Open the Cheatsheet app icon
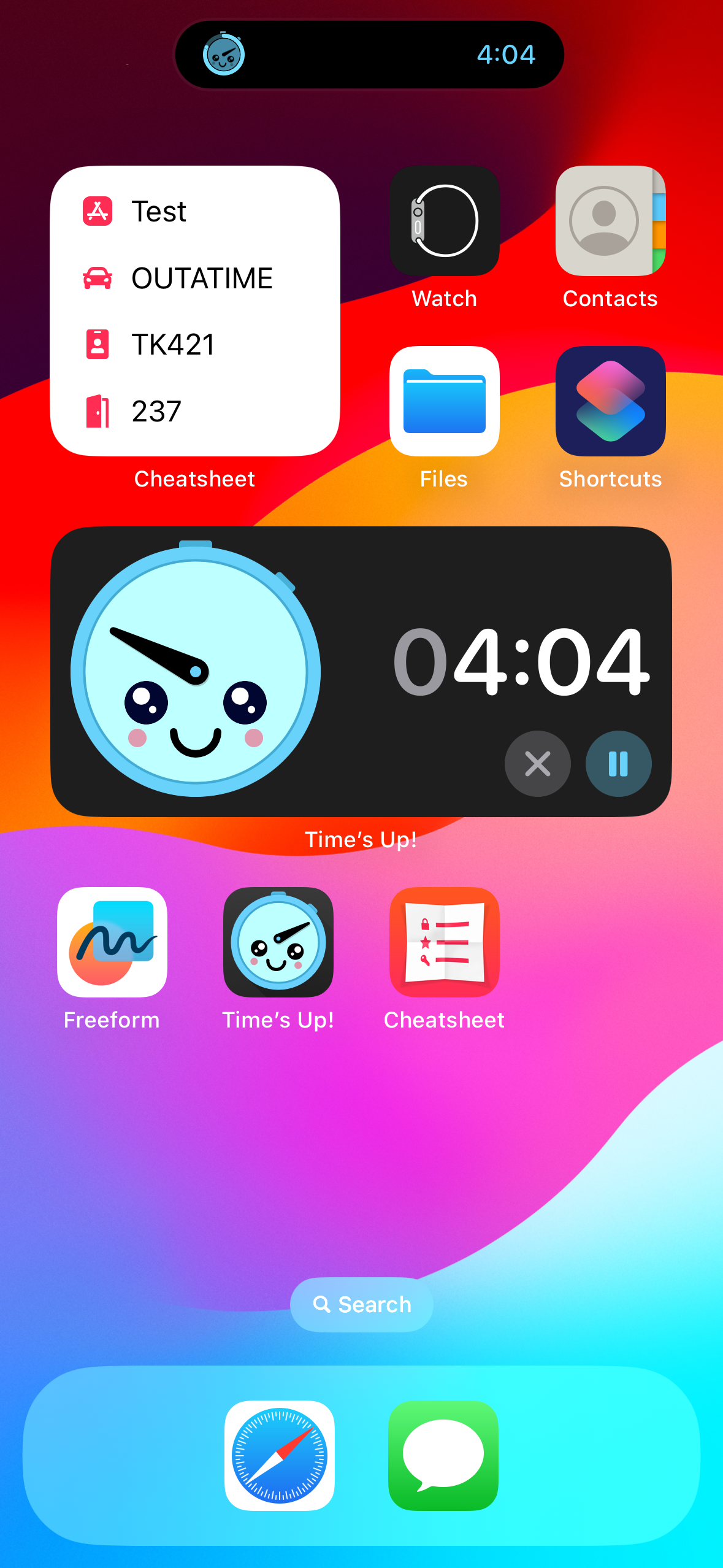Screen dimensions: 723x1568 [444, 942]
